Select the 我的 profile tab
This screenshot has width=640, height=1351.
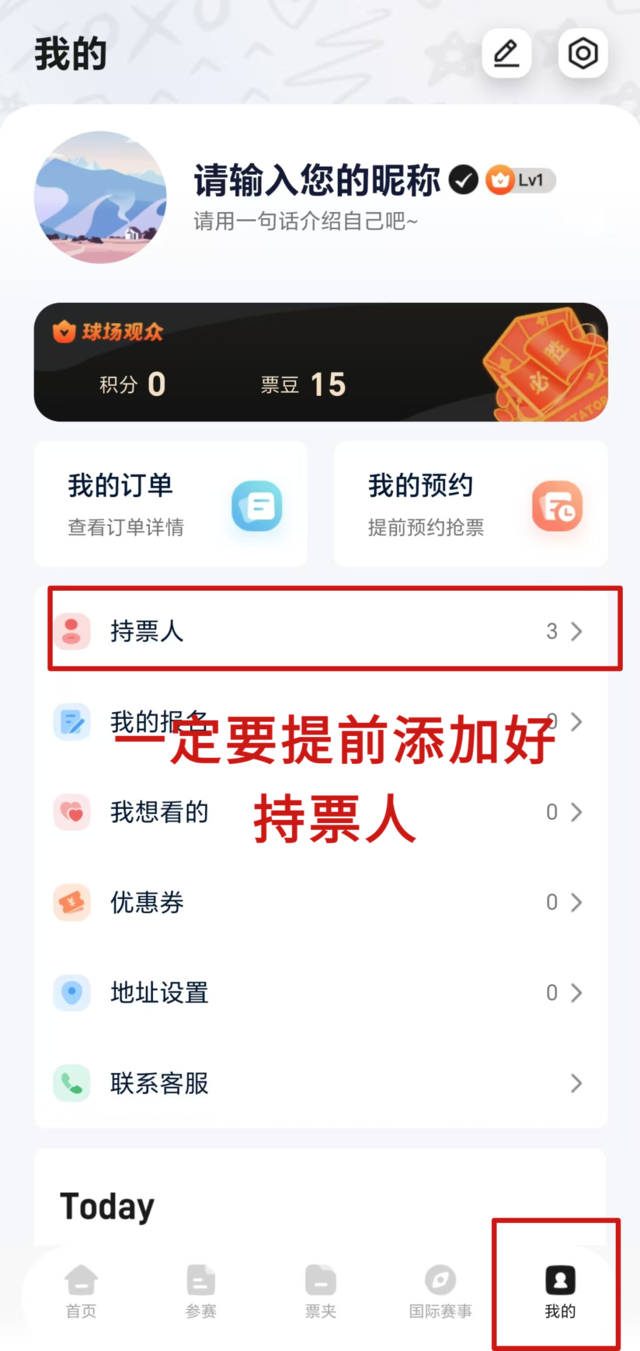click(x=560, y=1291)
